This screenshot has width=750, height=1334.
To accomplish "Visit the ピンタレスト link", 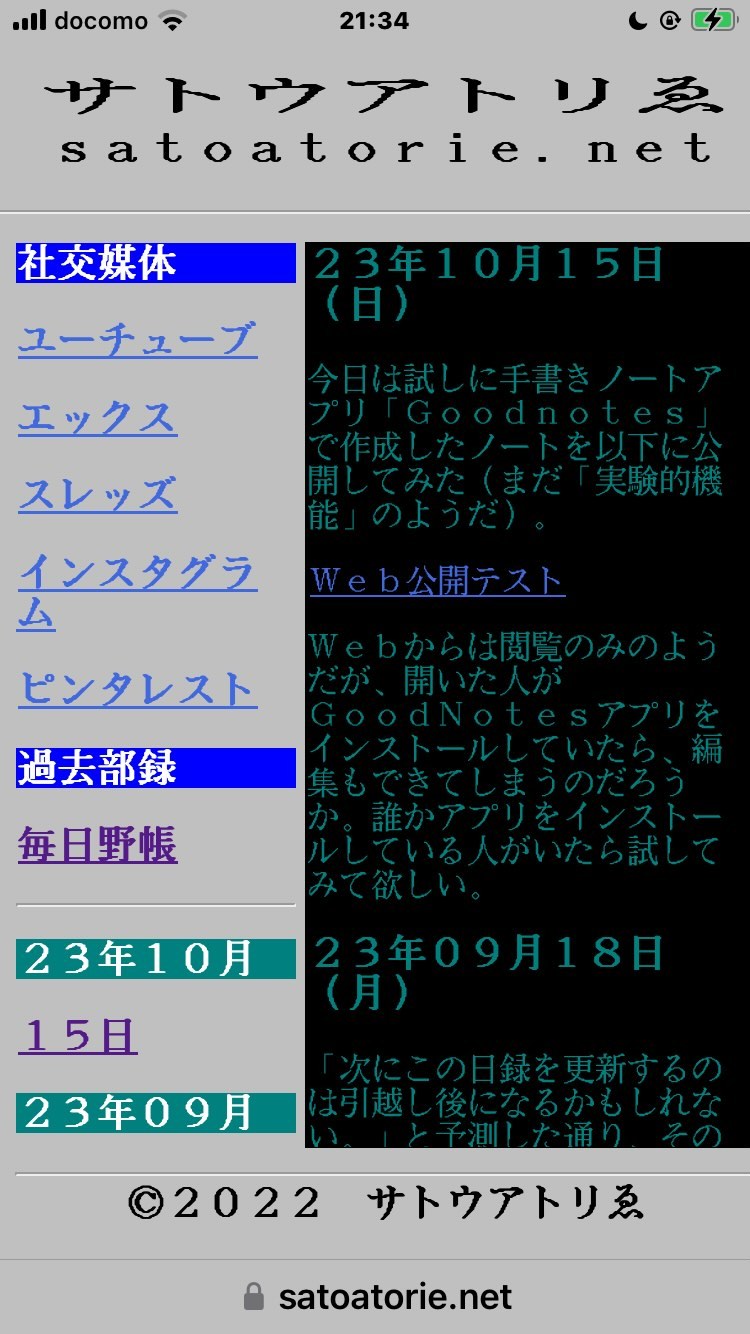I will click(137, 690).
